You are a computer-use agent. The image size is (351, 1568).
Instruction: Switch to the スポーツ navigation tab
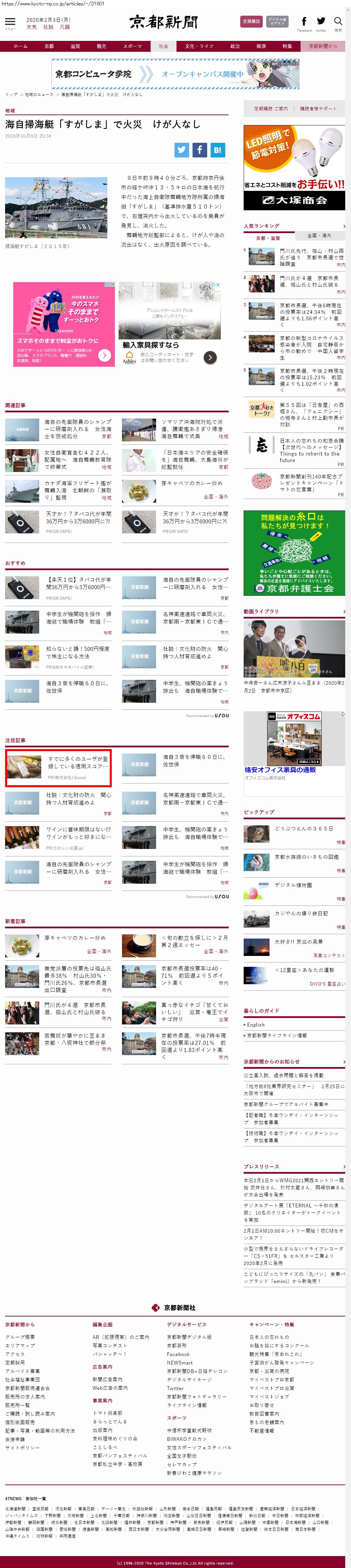point(132,46)
